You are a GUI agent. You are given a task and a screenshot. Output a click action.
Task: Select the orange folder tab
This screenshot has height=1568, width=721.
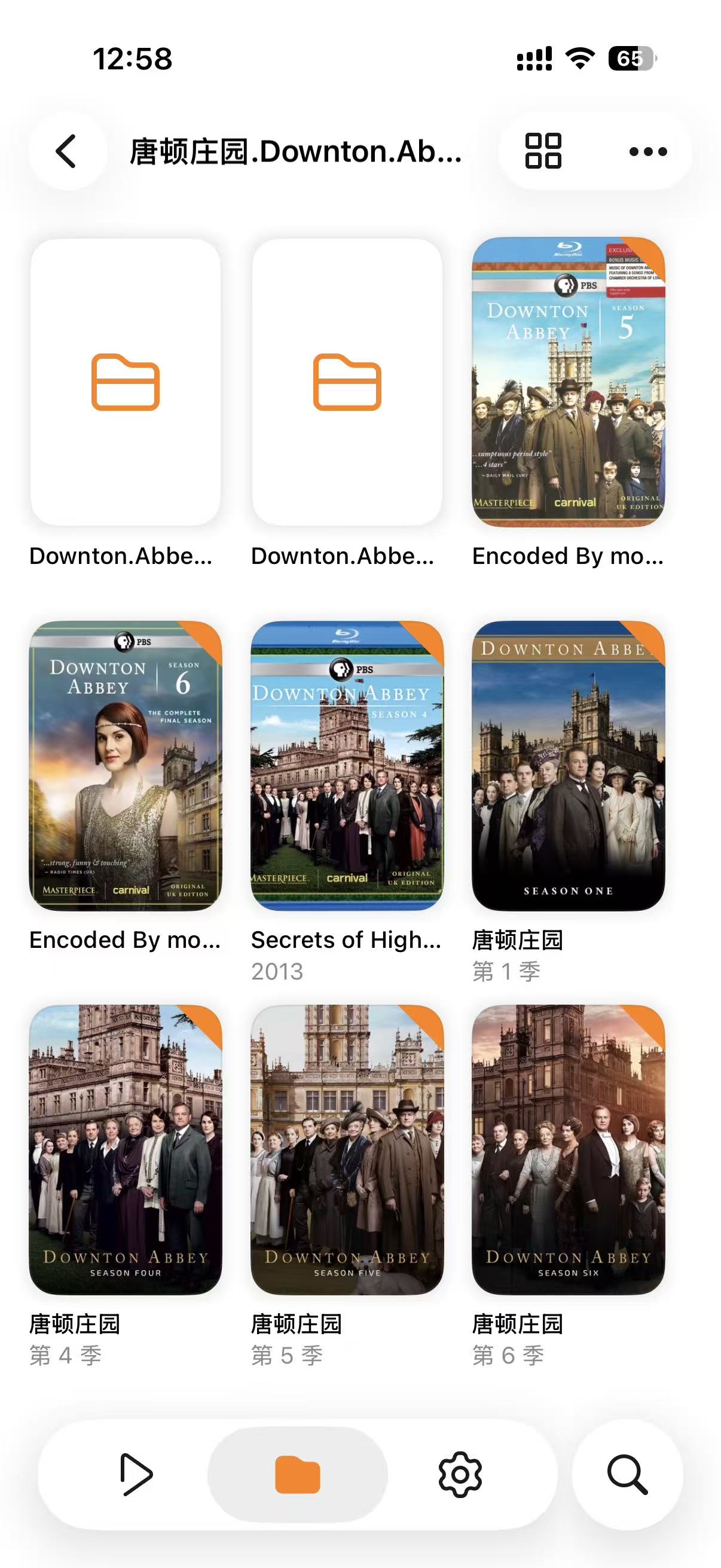click(298, 1474)
